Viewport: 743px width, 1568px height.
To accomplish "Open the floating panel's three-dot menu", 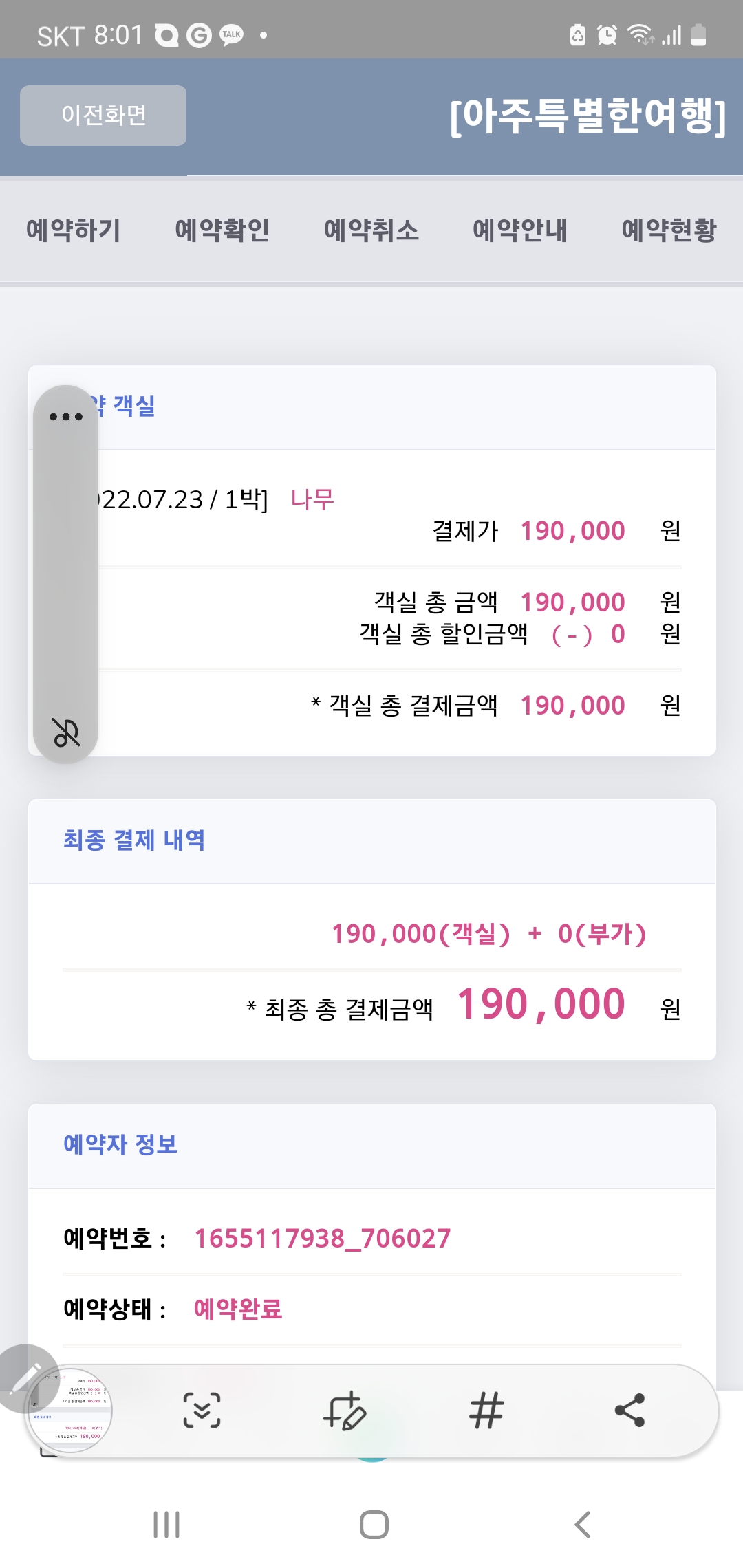I will click(66, 417).
